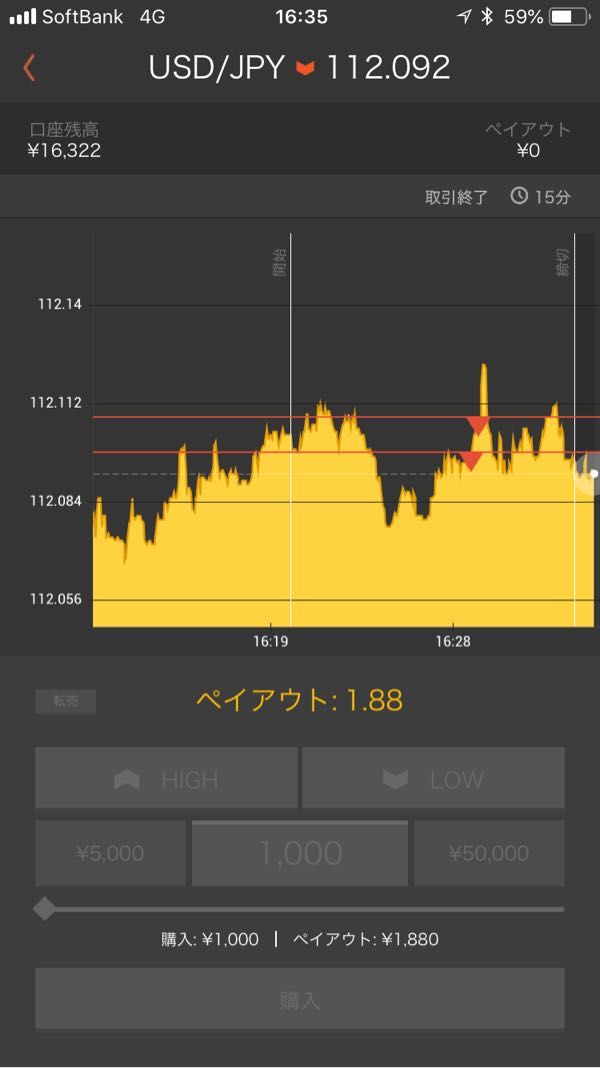The height and width of the screenshot is (1068, 600).
Task: Edit the 1,000 purchase amount field
Action: coord(300,853)
